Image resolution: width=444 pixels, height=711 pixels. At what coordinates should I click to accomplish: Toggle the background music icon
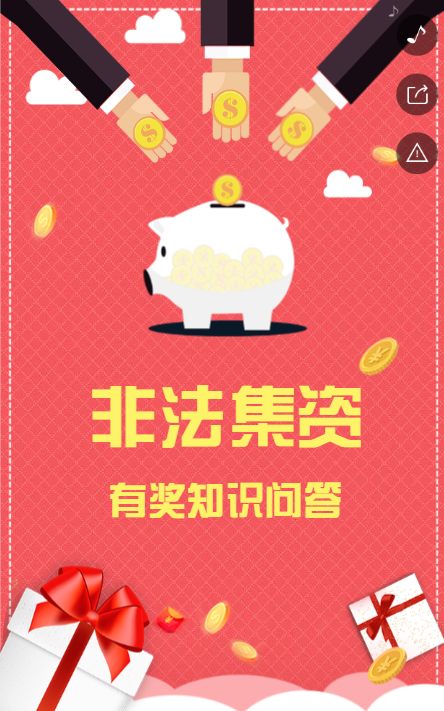pyautogui.click(x=417, y=35)
